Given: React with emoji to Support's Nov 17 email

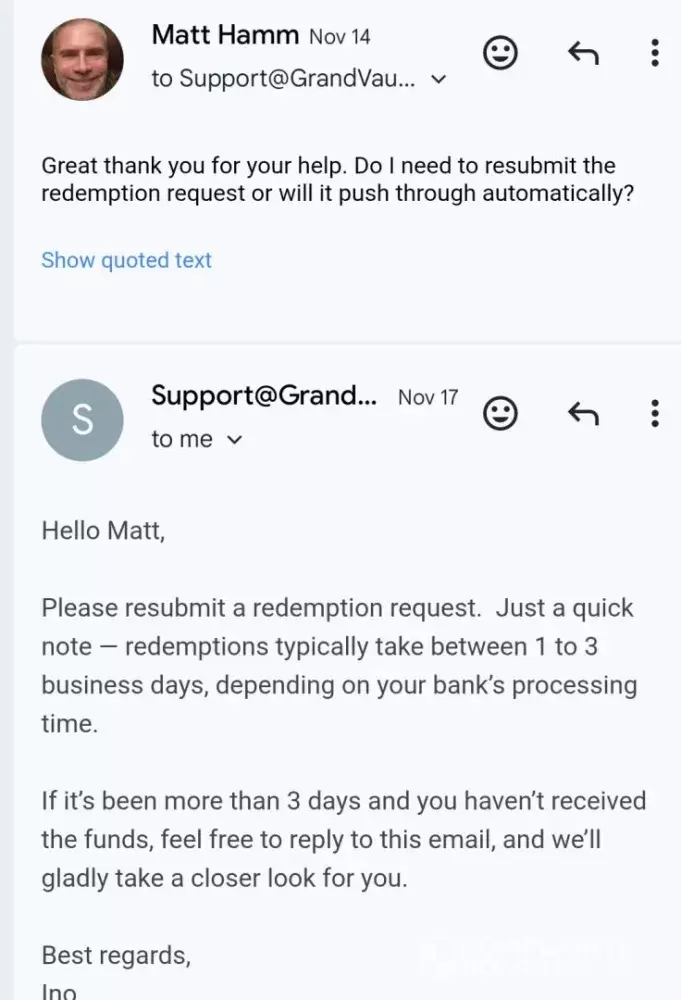Looking at the screenshot, I should point(500,413).
